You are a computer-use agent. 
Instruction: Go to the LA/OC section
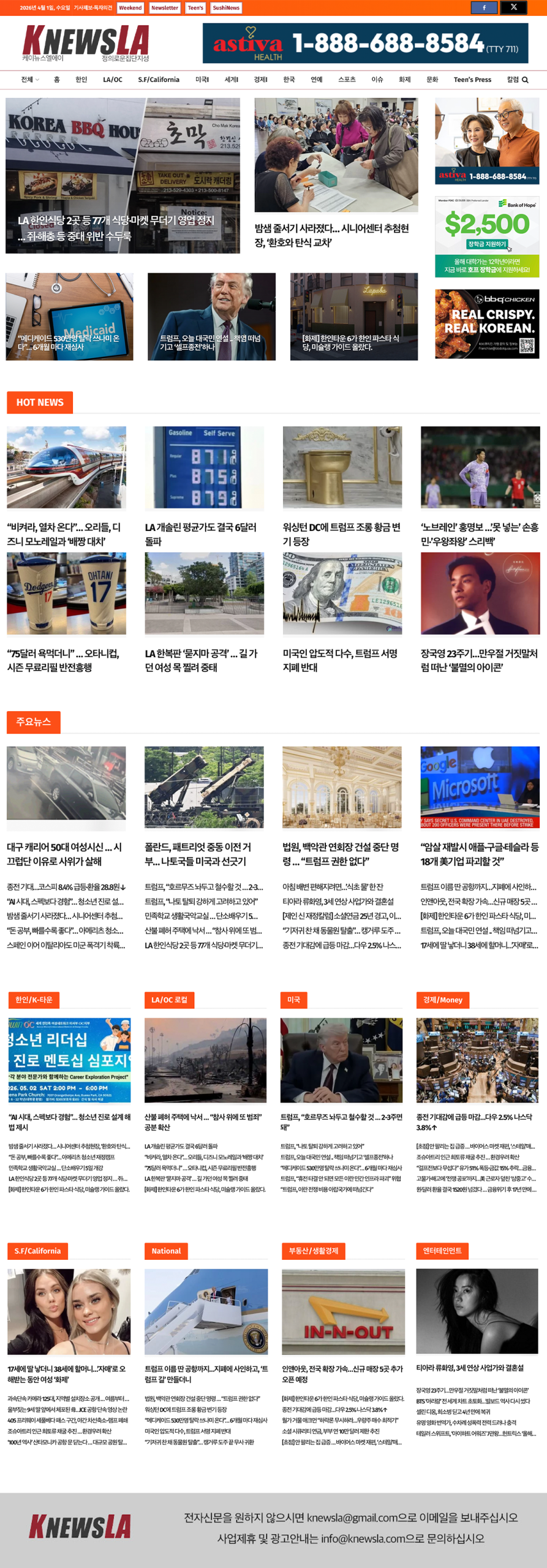click(x=113, y=80)
